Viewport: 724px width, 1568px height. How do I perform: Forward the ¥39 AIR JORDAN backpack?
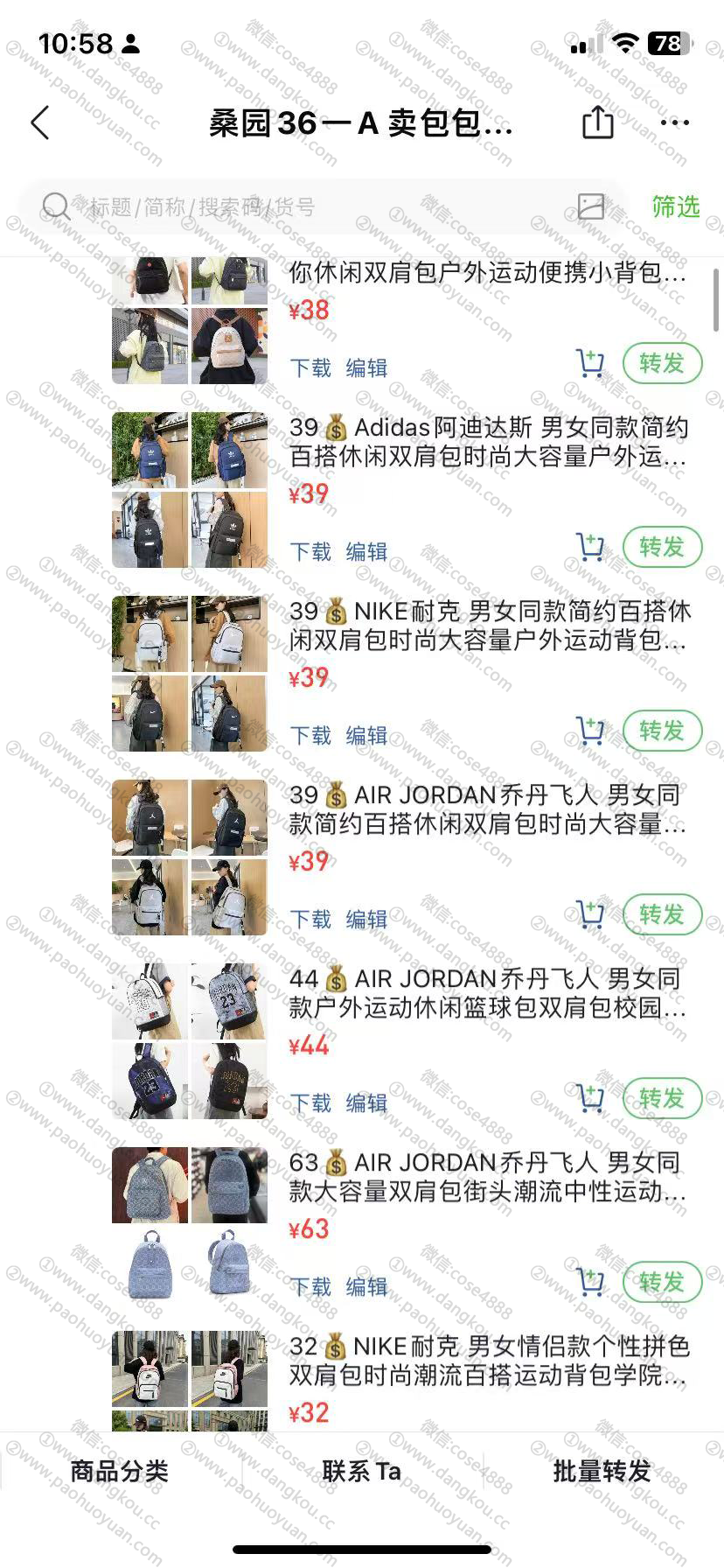tap(662, 915)
